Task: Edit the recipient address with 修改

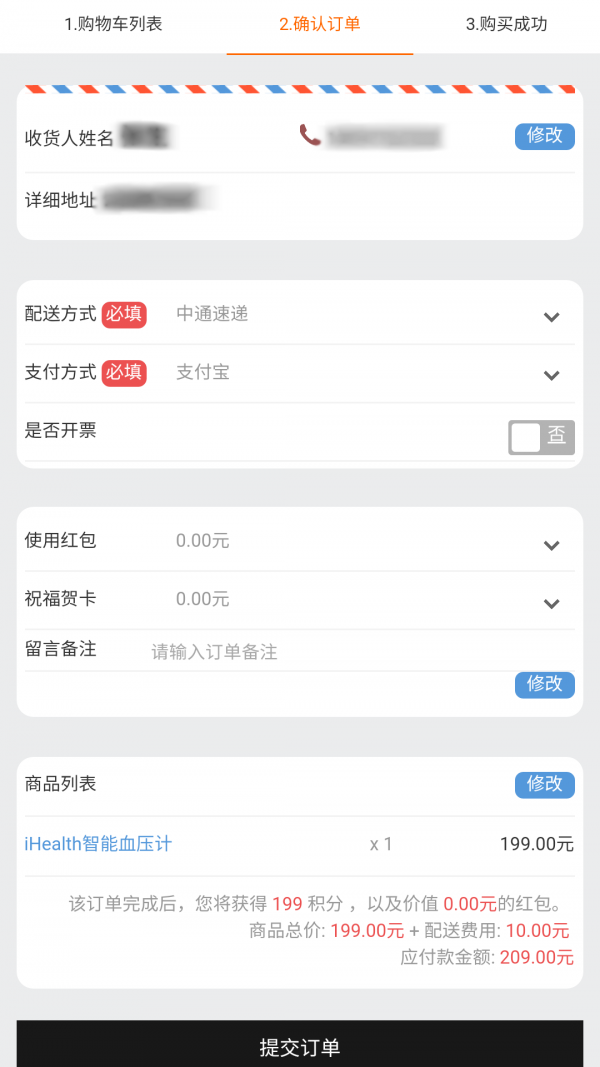Action: coord(545,136)
